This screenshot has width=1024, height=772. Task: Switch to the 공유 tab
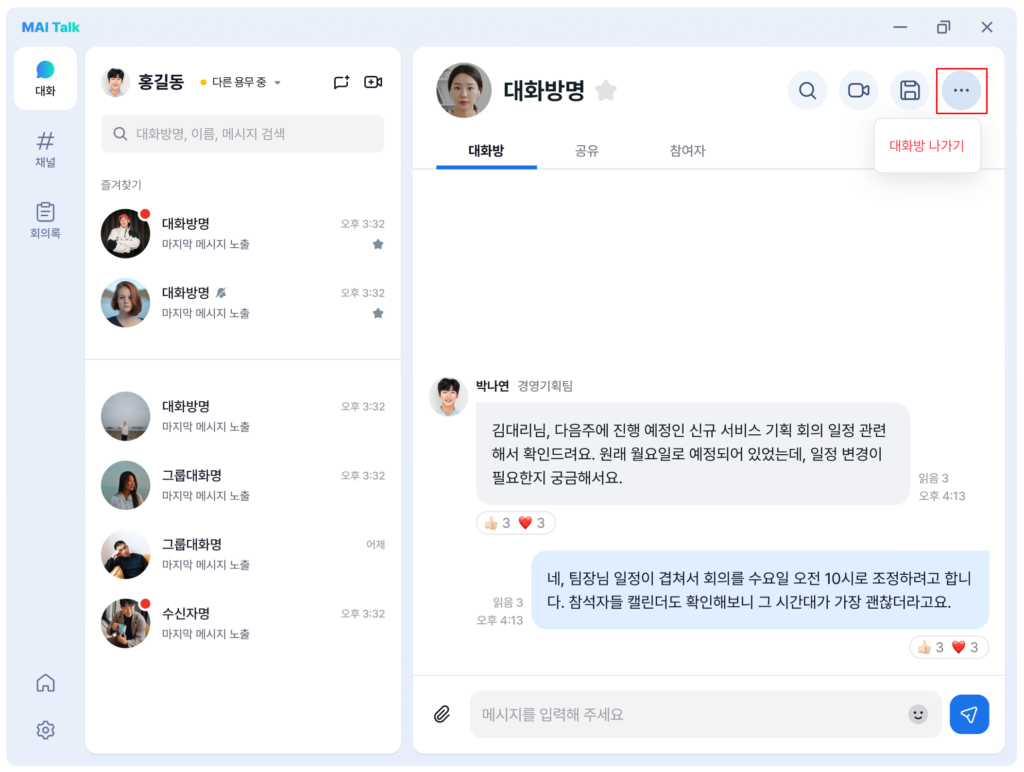(x=586, y=151)
